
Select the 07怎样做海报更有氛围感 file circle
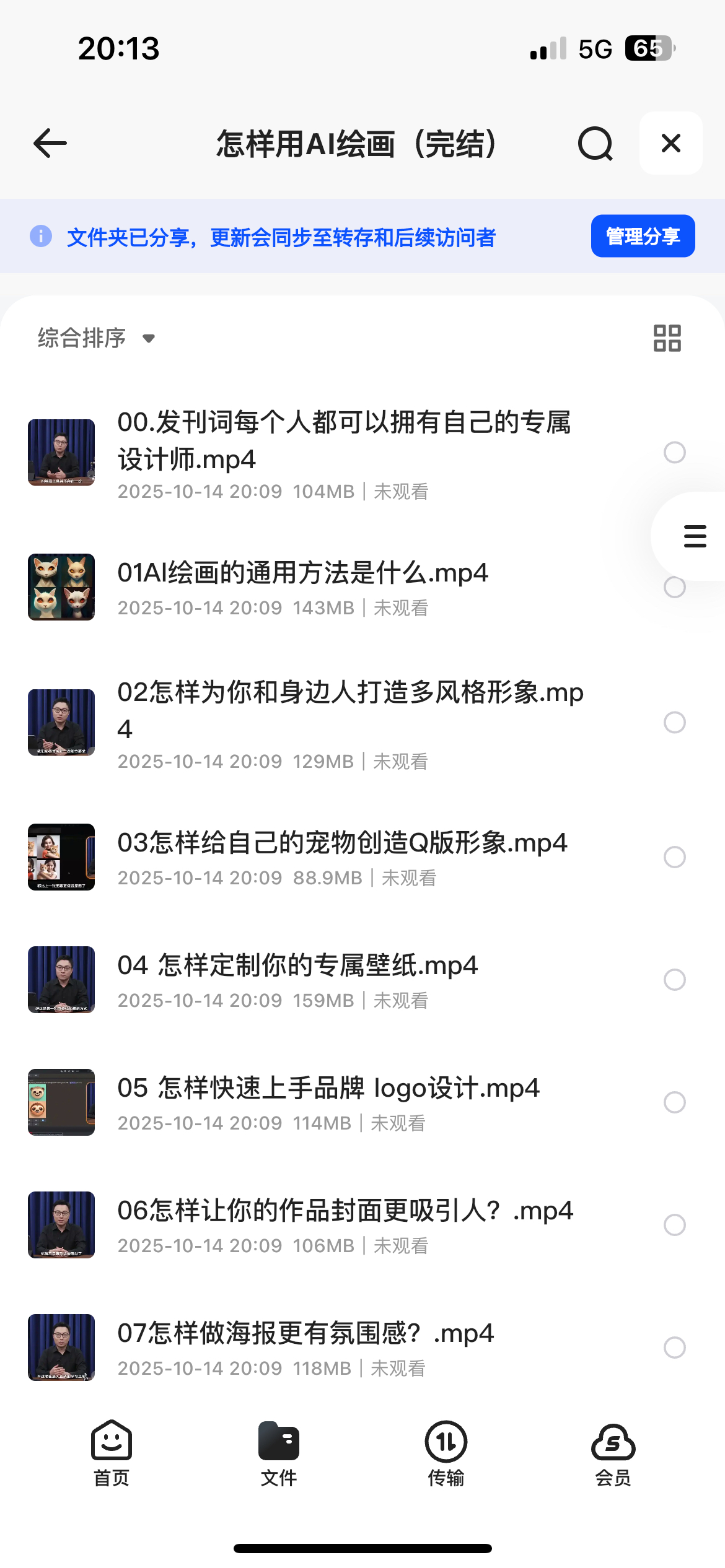pyautogui.click(x=674, y=1348)
